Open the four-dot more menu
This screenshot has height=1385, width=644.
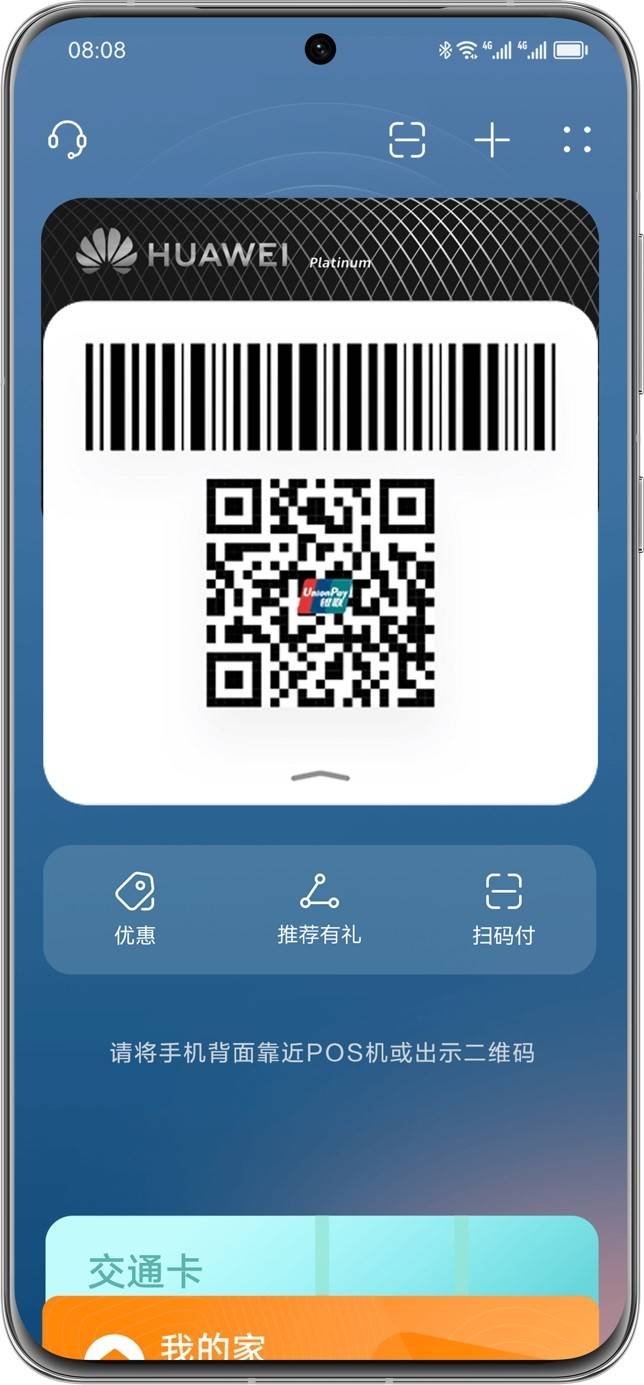577,140
